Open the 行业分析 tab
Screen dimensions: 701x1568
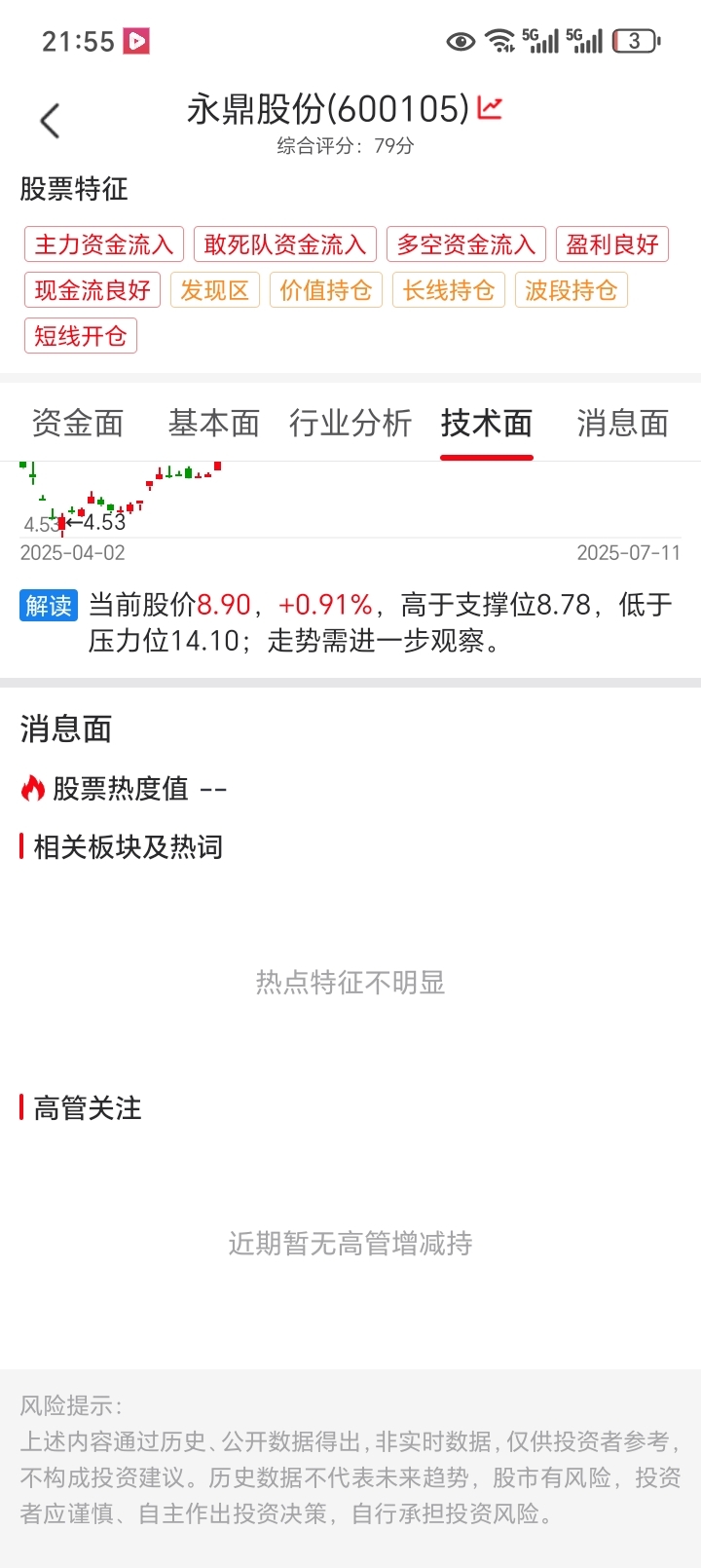(x=350, y=423)
